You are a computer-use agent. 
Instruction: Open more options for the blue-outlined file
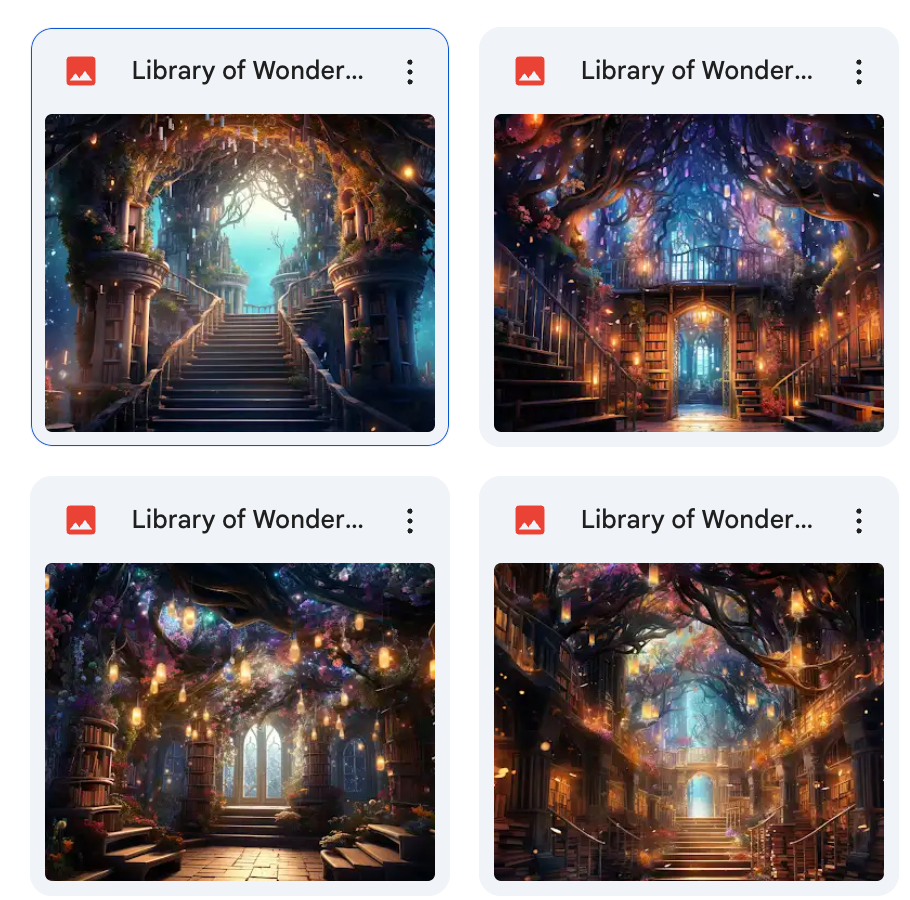pyautogui.click(x=409, y=72)
